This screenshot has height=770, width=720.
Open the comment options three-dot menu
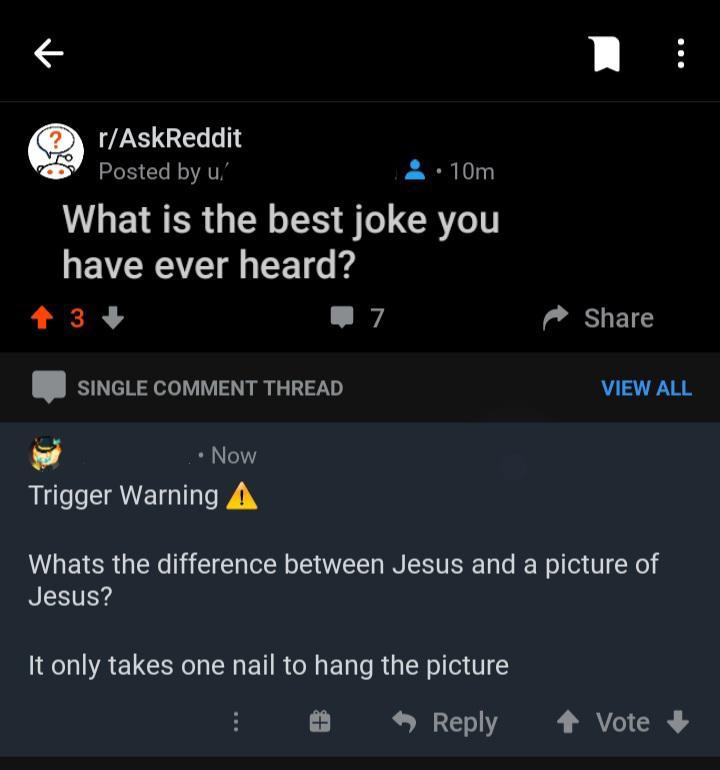(x=236, y=721)
